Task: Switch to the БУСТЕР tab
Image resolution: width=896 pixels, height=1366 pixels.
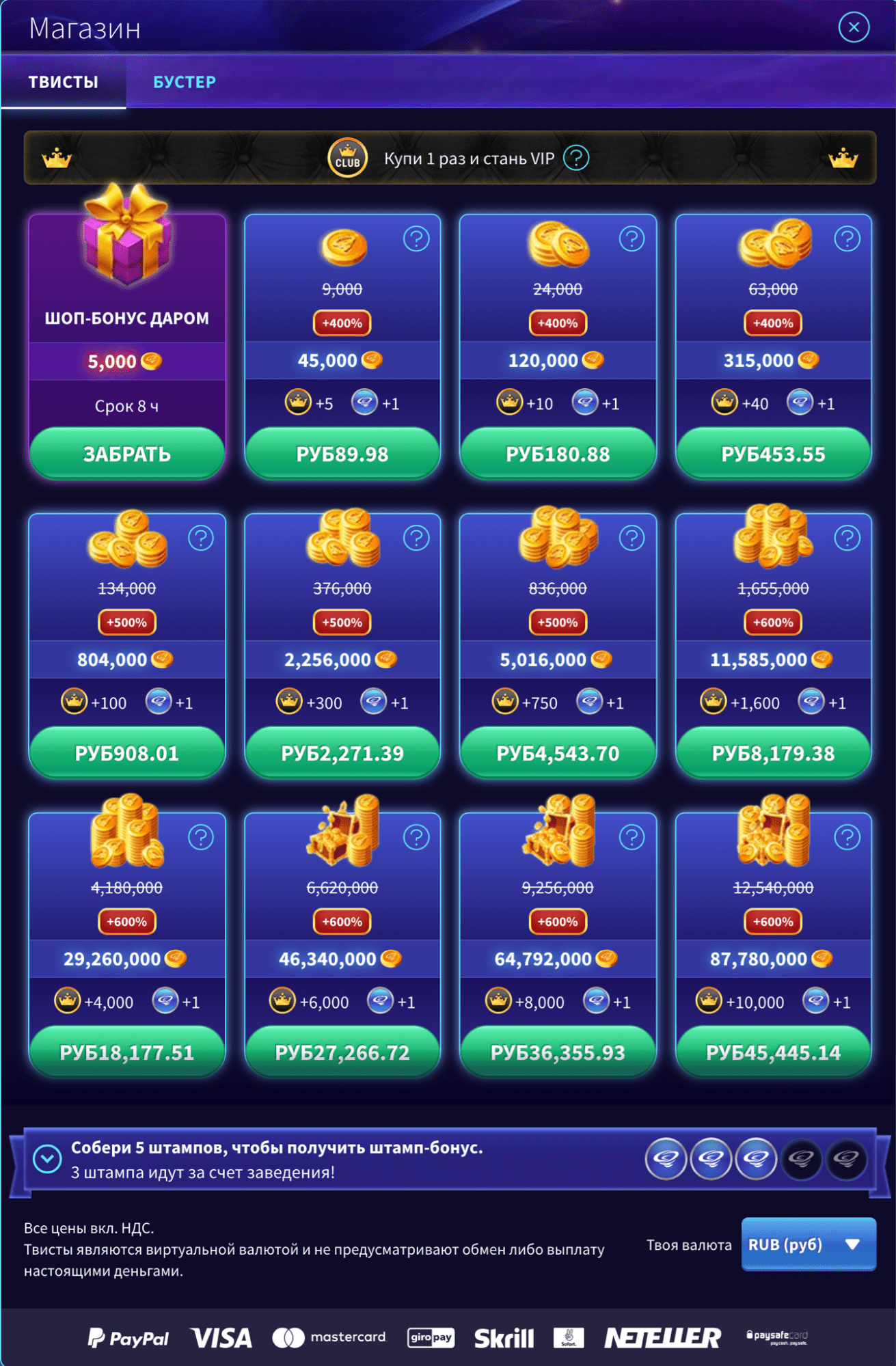Action: click(x=184, y=82)
